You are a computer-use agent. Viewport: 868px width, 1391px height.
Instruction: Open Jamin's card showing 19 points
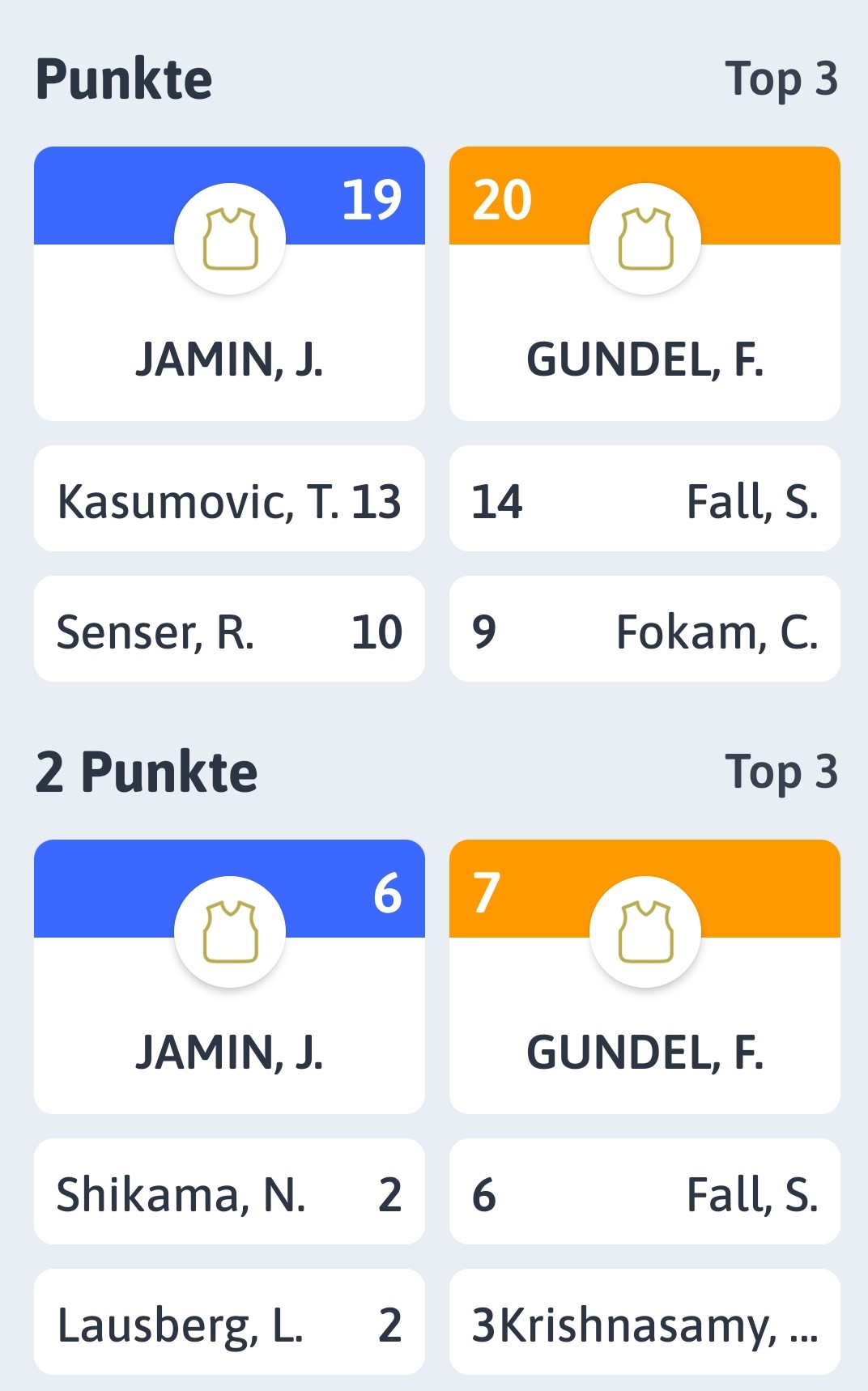[x=229, y=283]
